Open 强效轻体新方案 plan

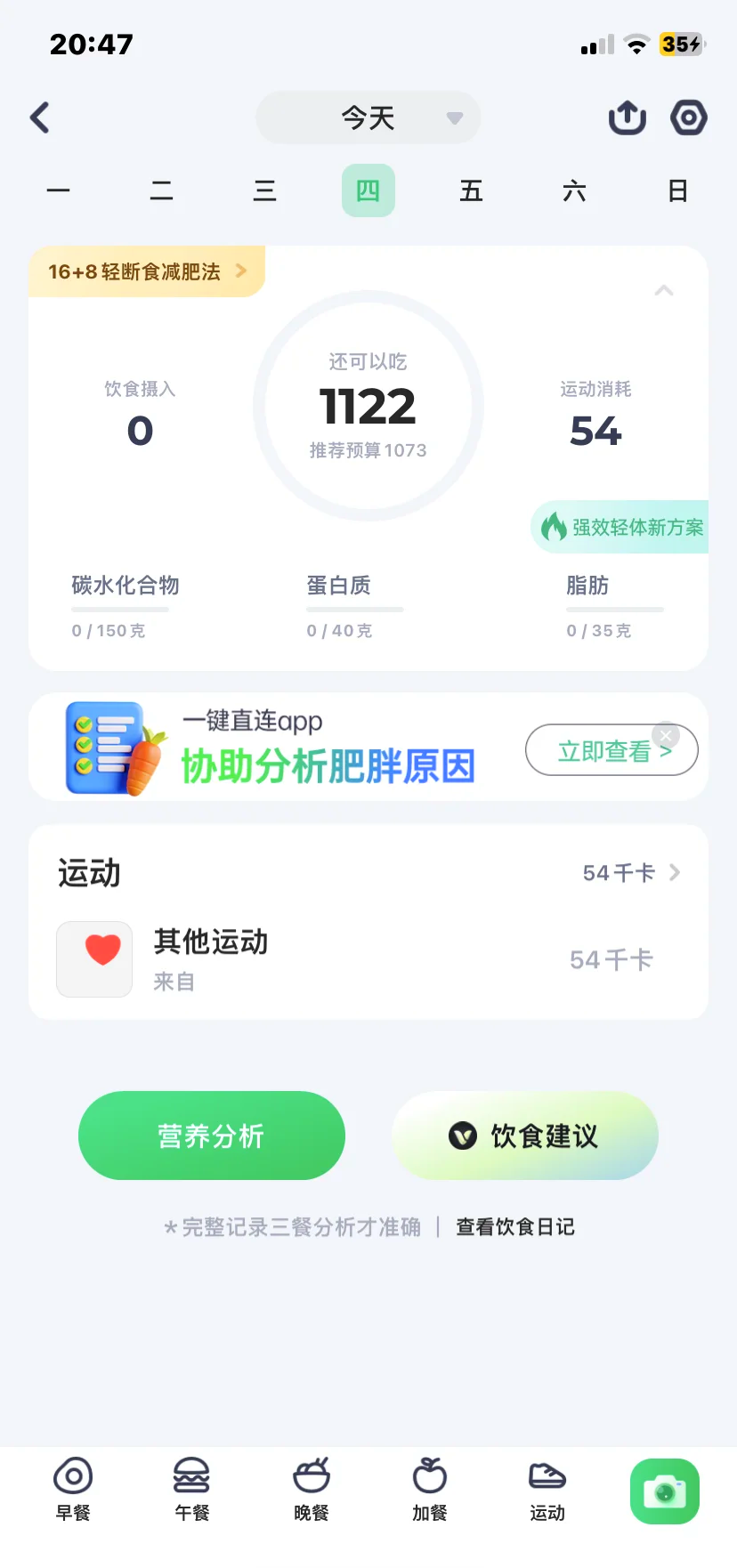coord(623,528)
